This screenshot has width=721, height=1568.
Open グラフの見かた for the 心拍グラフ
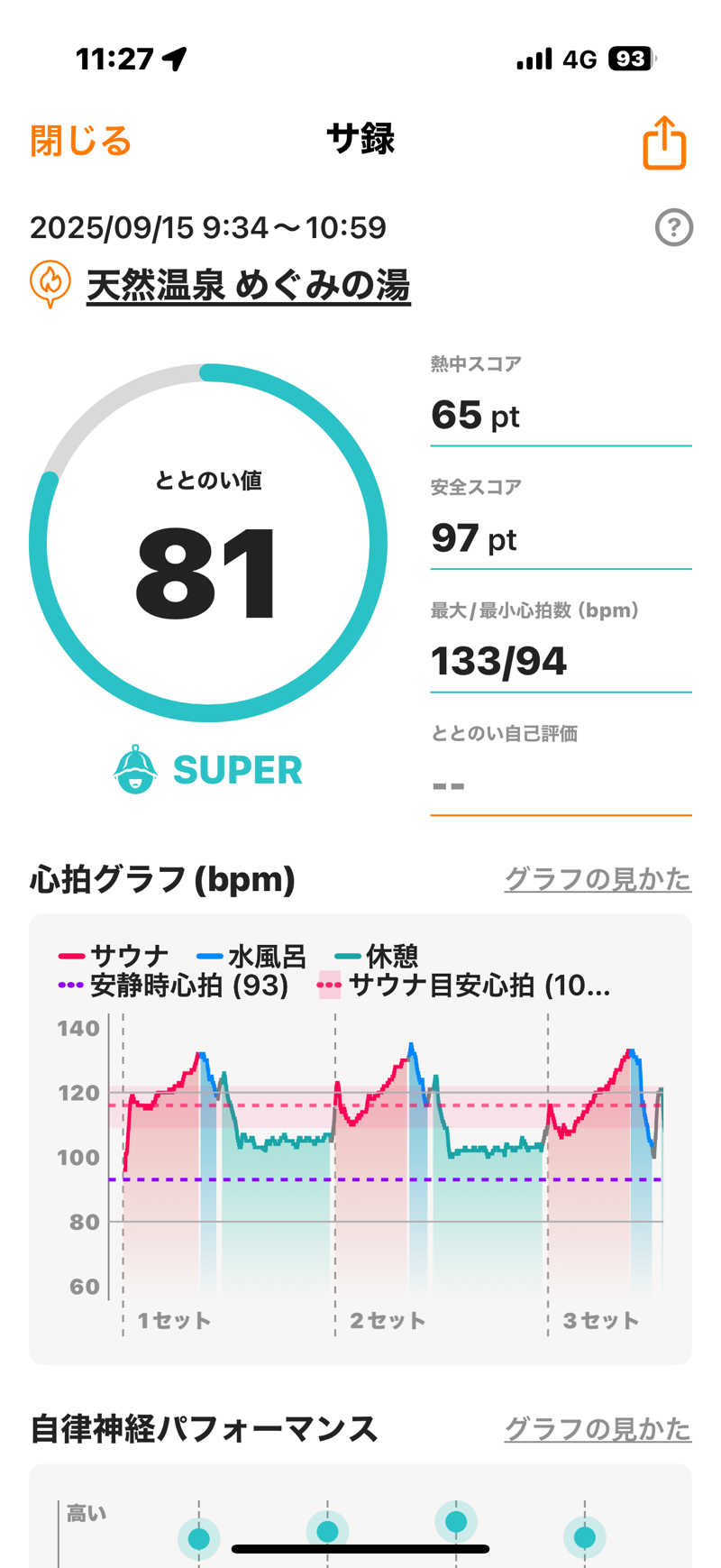coord(598,879)
